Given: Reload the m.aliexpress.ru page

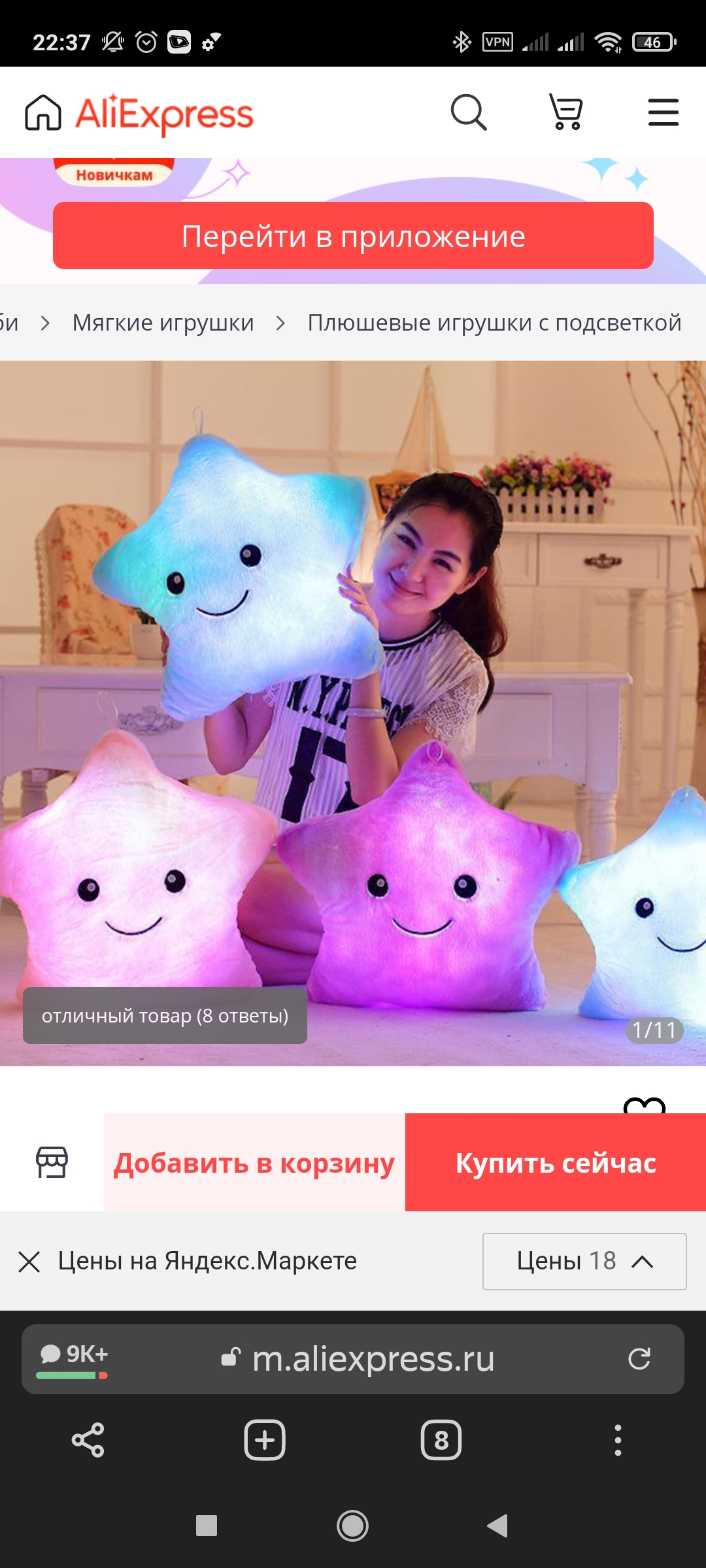Looking at the screenshot, I should pos(639,1359).
